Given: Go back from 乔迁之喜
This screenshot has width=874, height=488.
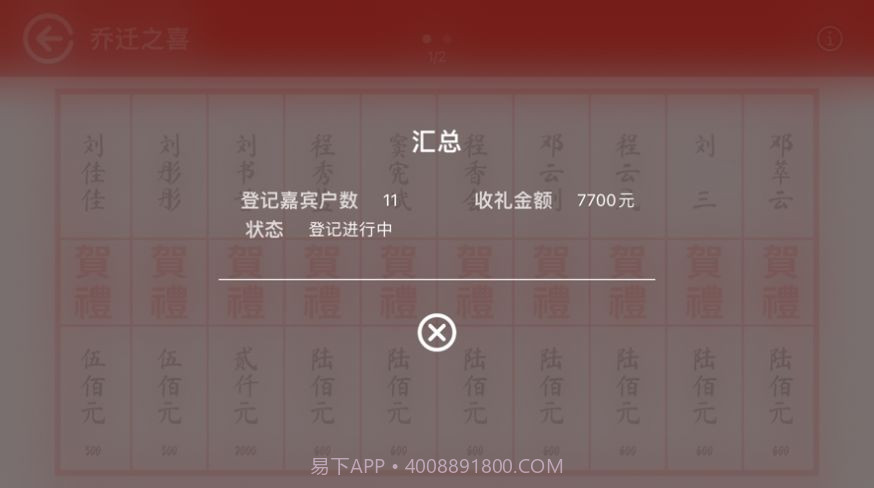Looking at the screenshot, I should [47, 39].
